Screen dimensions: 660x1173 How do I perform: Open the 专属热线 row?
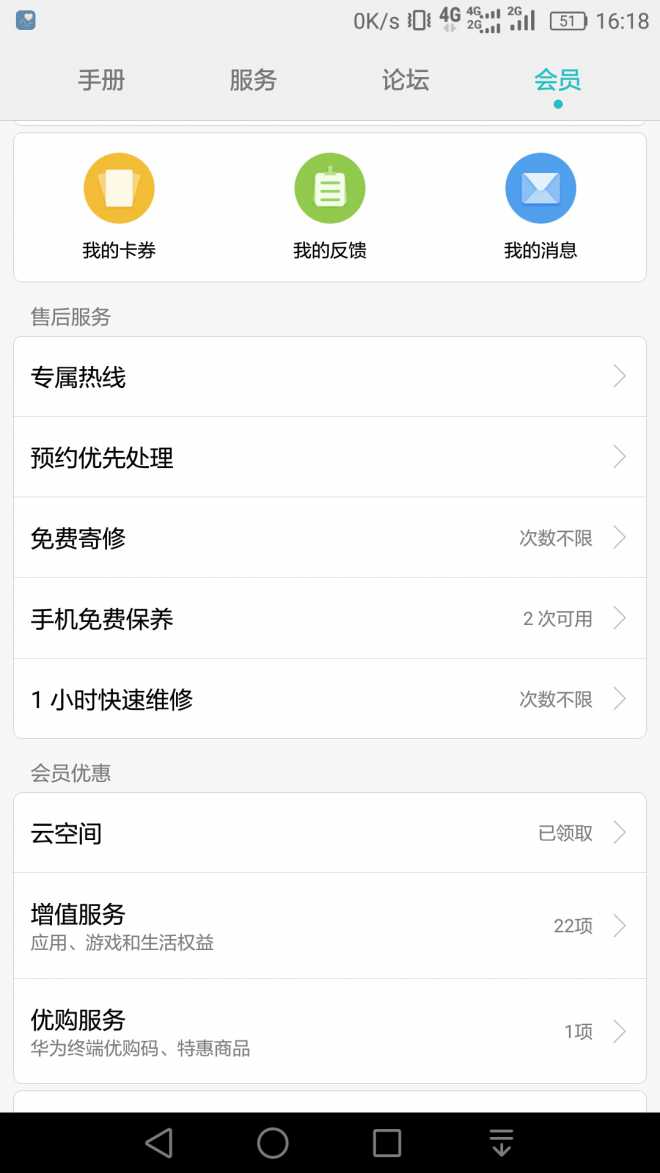coord(329,377)
